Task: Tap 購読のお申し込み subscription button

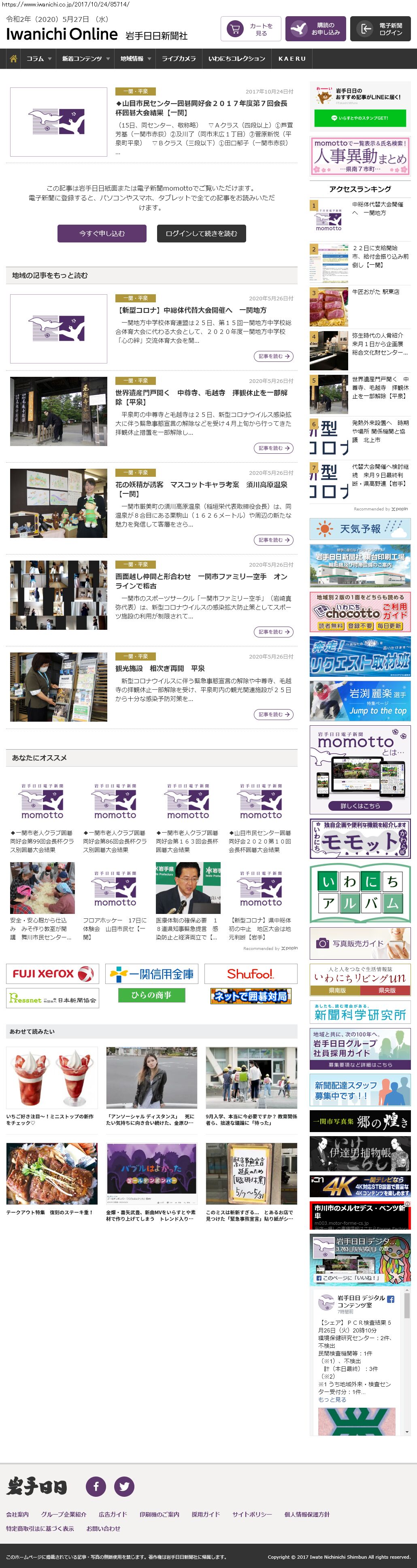Action: pyautogui.click(x=315, y=29)
